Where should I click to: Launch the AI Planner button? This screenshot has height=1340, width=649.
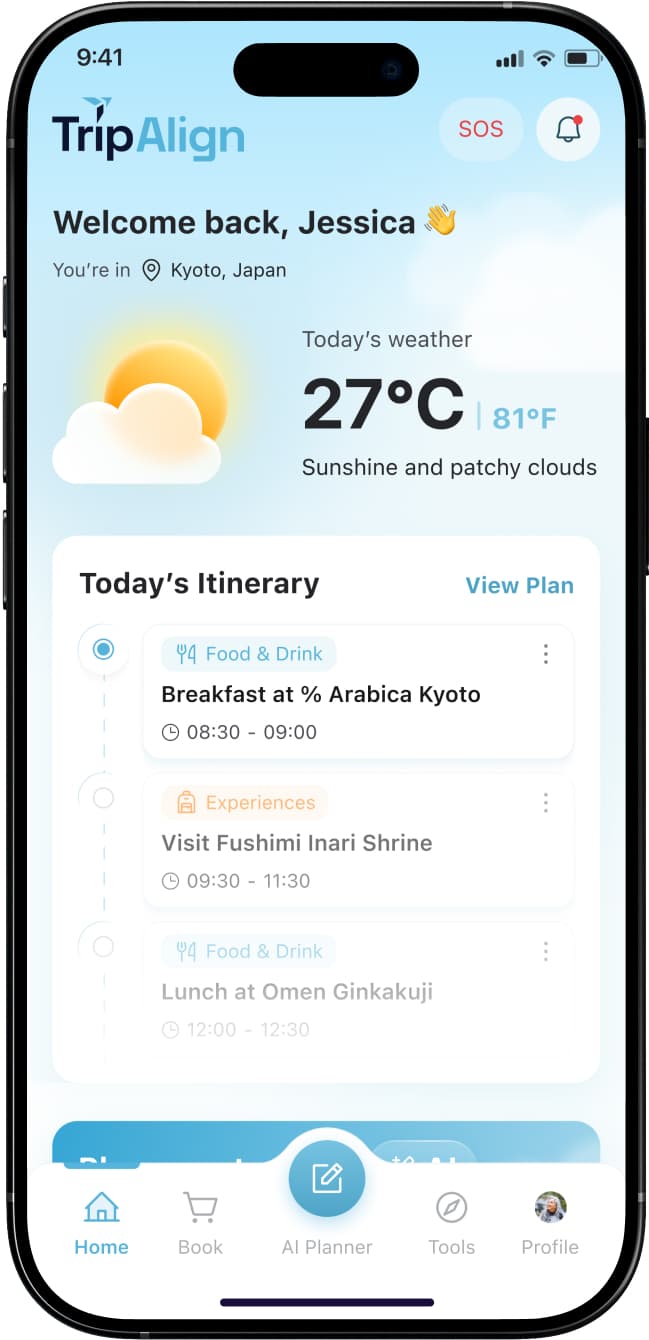coord(327,1180)
